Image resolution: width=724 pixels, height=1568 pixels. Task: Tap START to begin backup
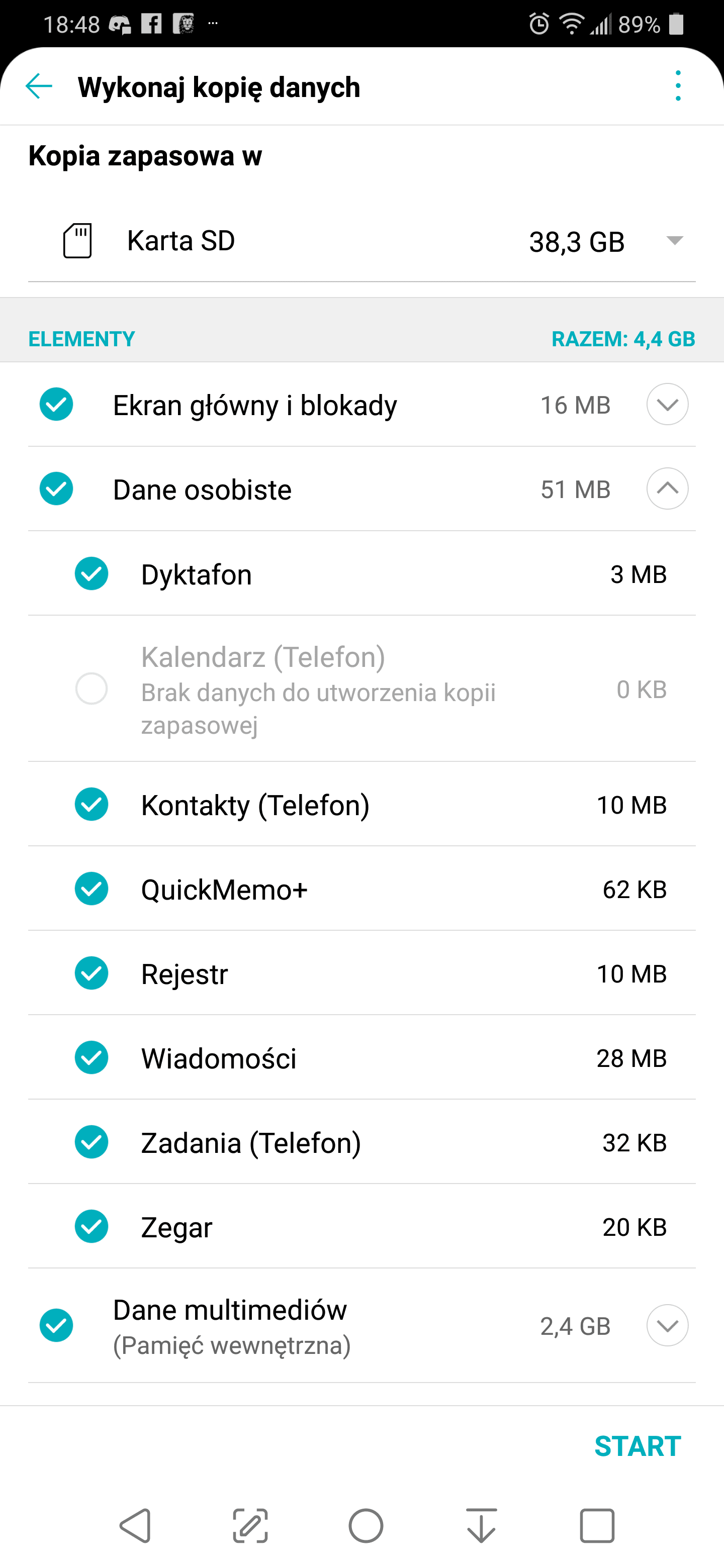(x=638, y=1446)
